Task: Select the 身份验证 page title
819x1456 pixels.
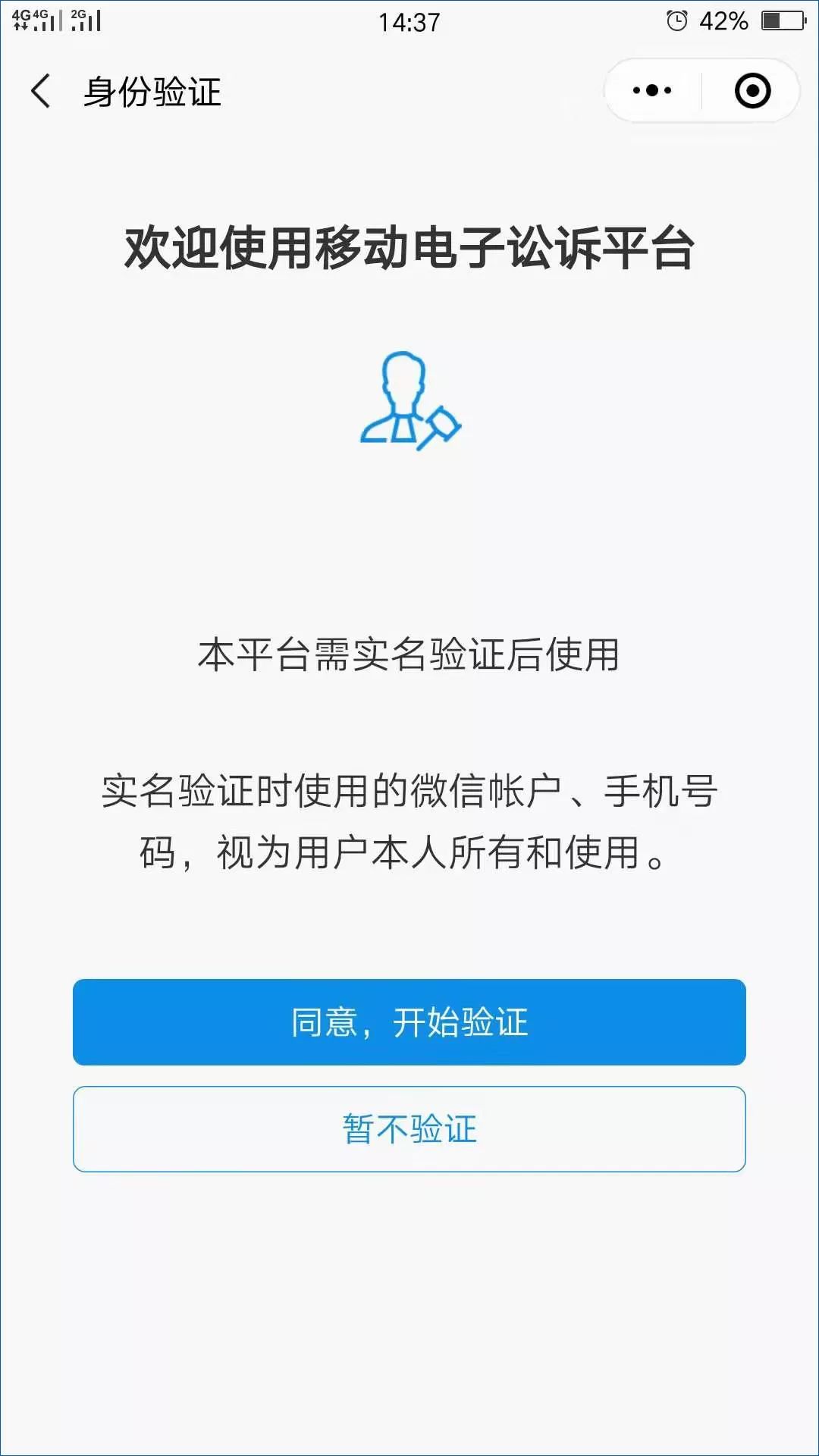Action: click(x=152, y=90)
